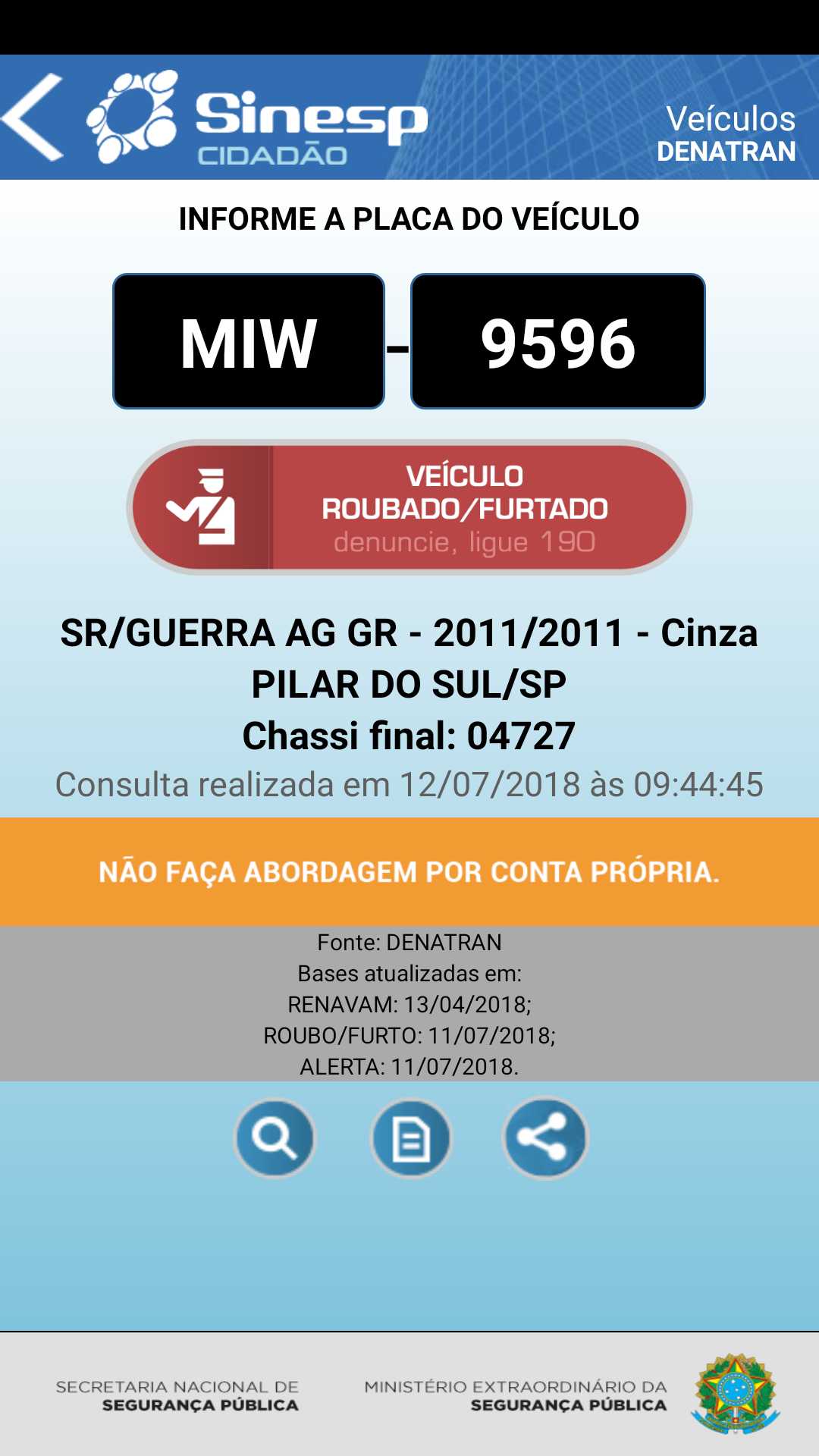Tap the INFORME A PLACA DO VEÍCULO heading
The height and width of the screenshot is (1456, 819).
(409, 218)
